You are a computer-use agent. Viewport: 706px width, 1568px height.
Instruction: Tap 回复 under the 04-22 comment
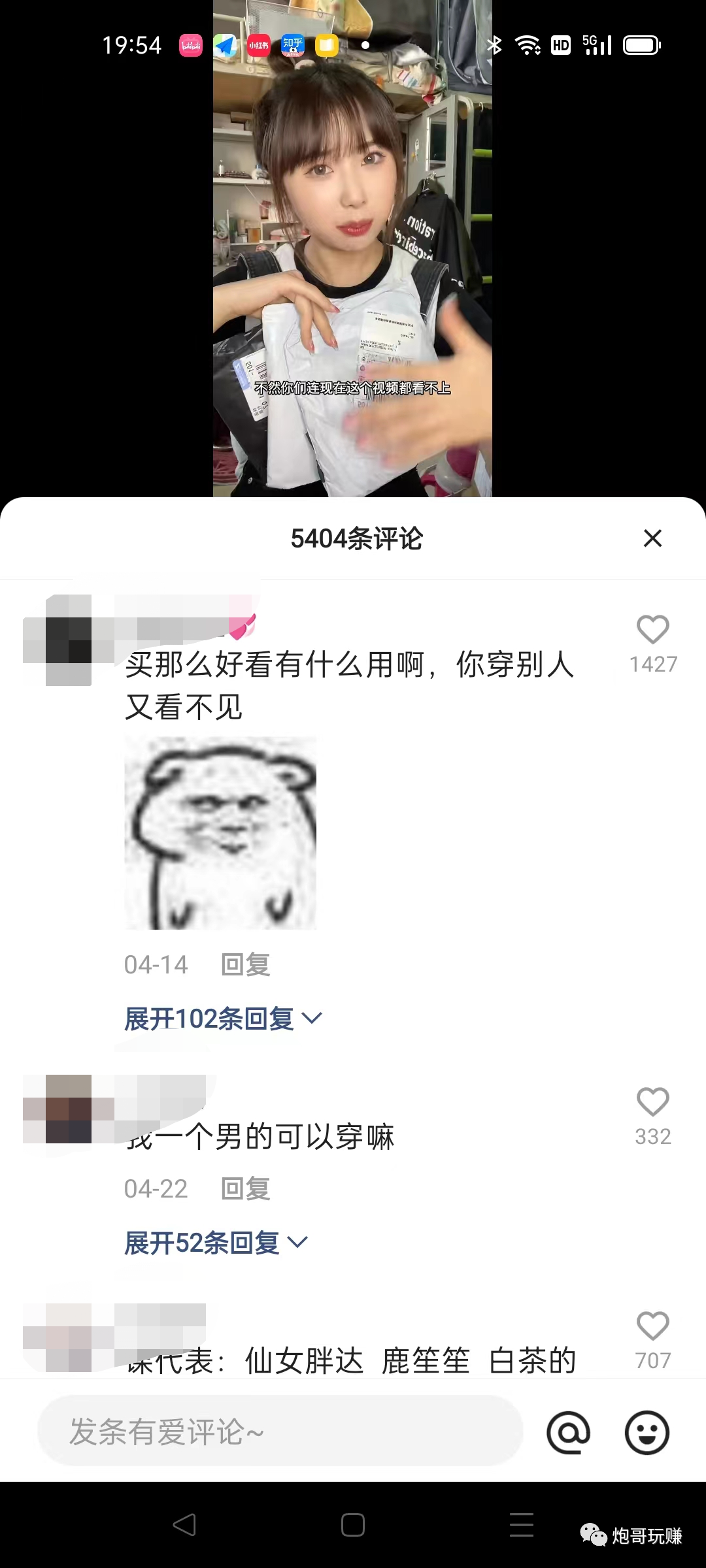point(247,1189)
